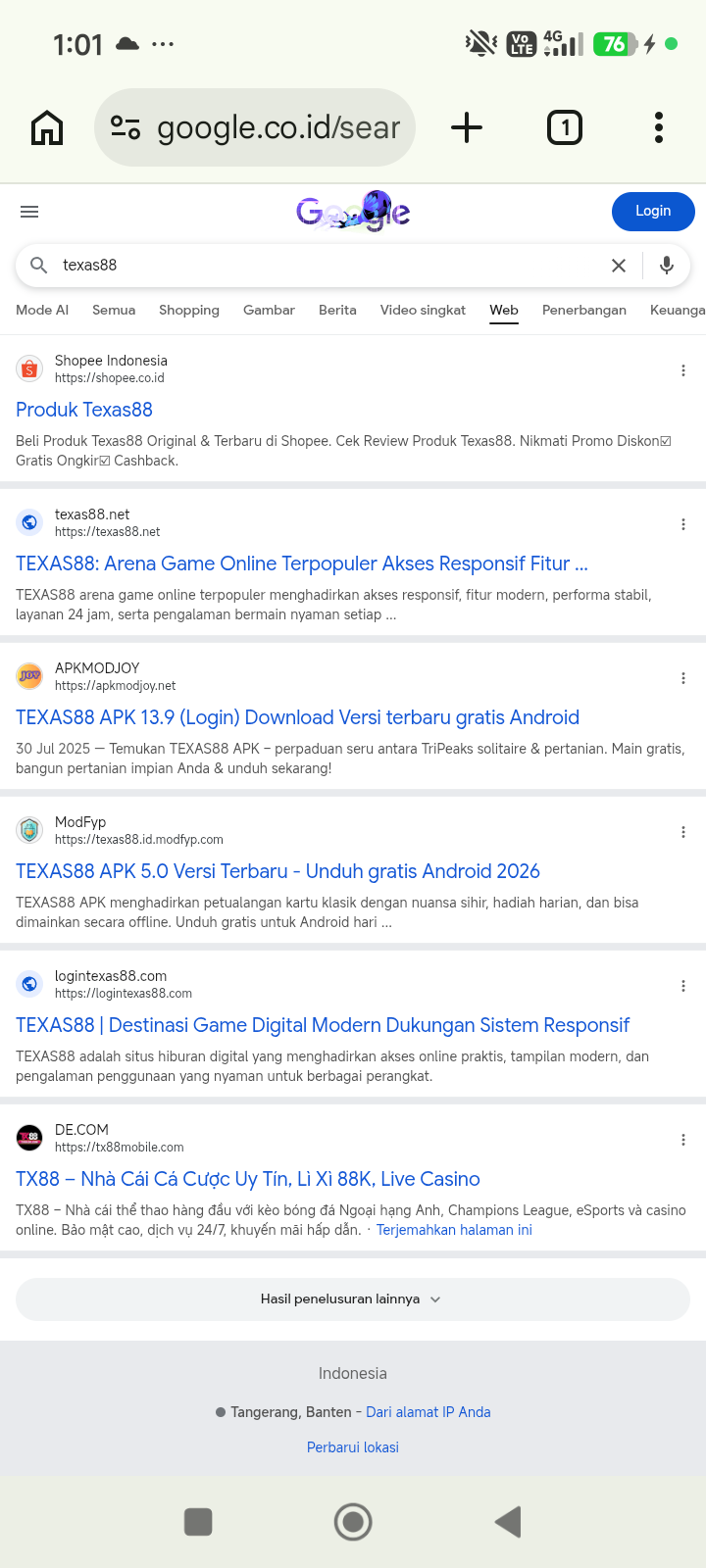The image size is (706, 1568).
Task: Tap Terjemahkan halaman ini link
Action: tap(454, 1230)
